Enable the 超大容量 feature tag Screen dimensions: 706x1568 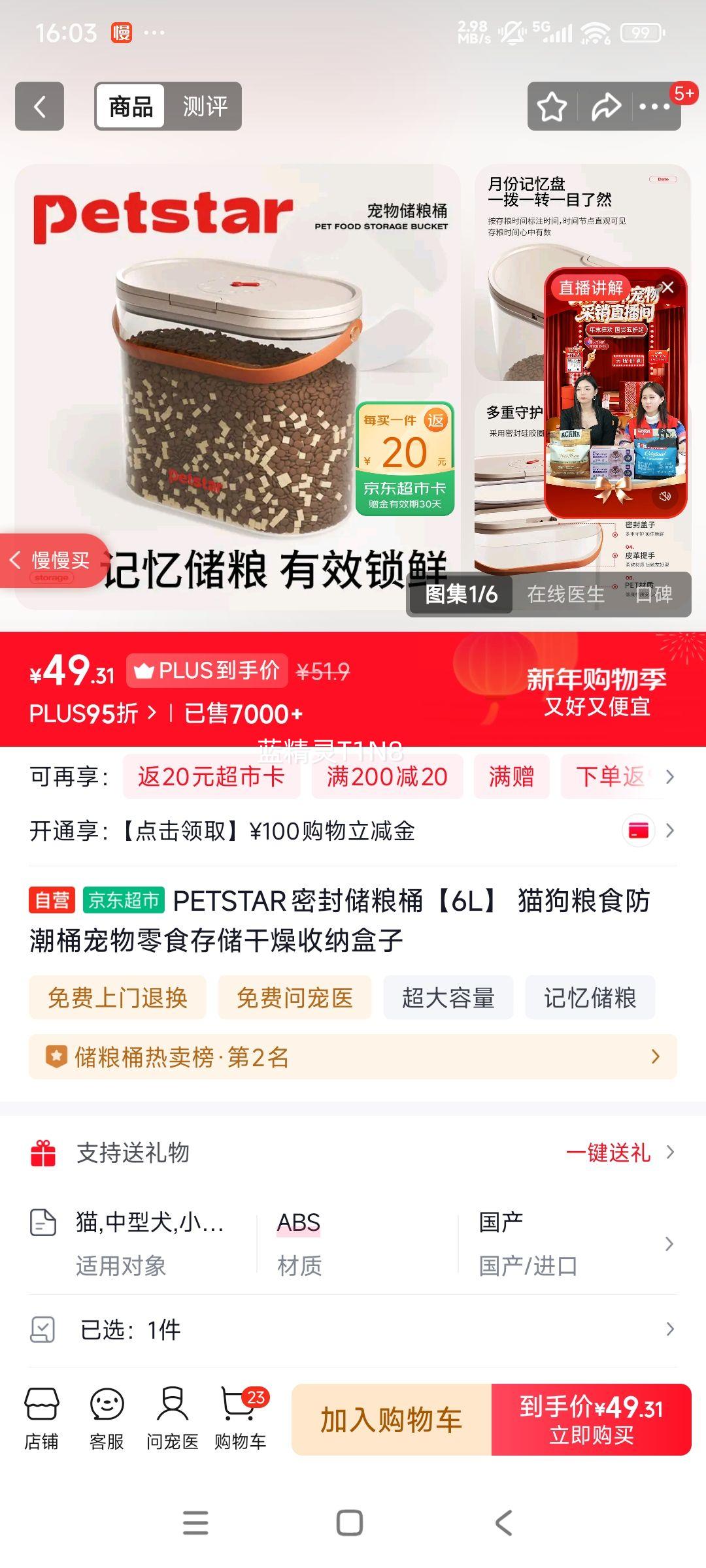click(448, 996)
